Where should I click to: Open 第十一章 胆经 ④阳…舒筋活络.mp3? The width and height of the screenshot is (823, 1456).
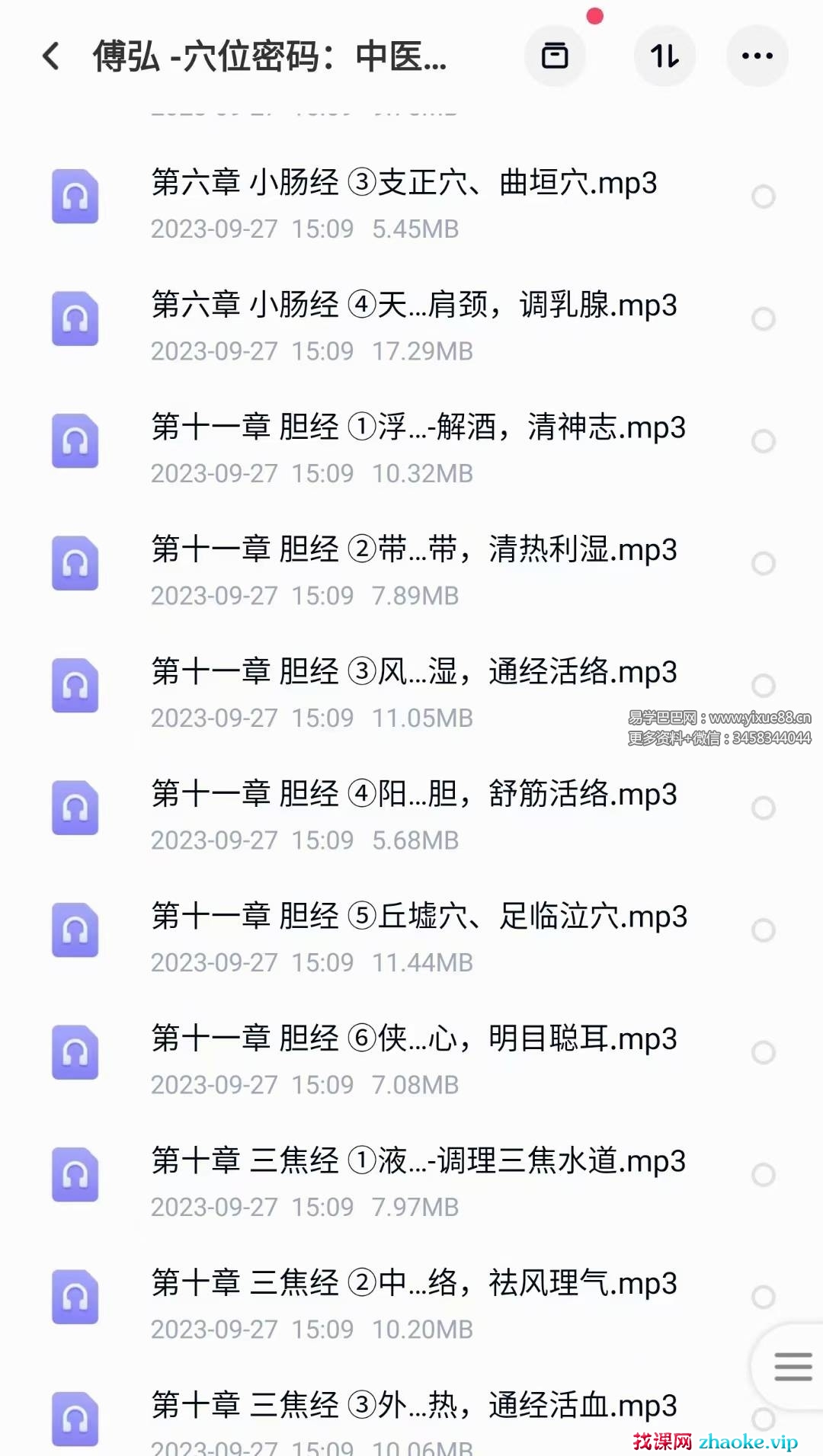point(414,795)
